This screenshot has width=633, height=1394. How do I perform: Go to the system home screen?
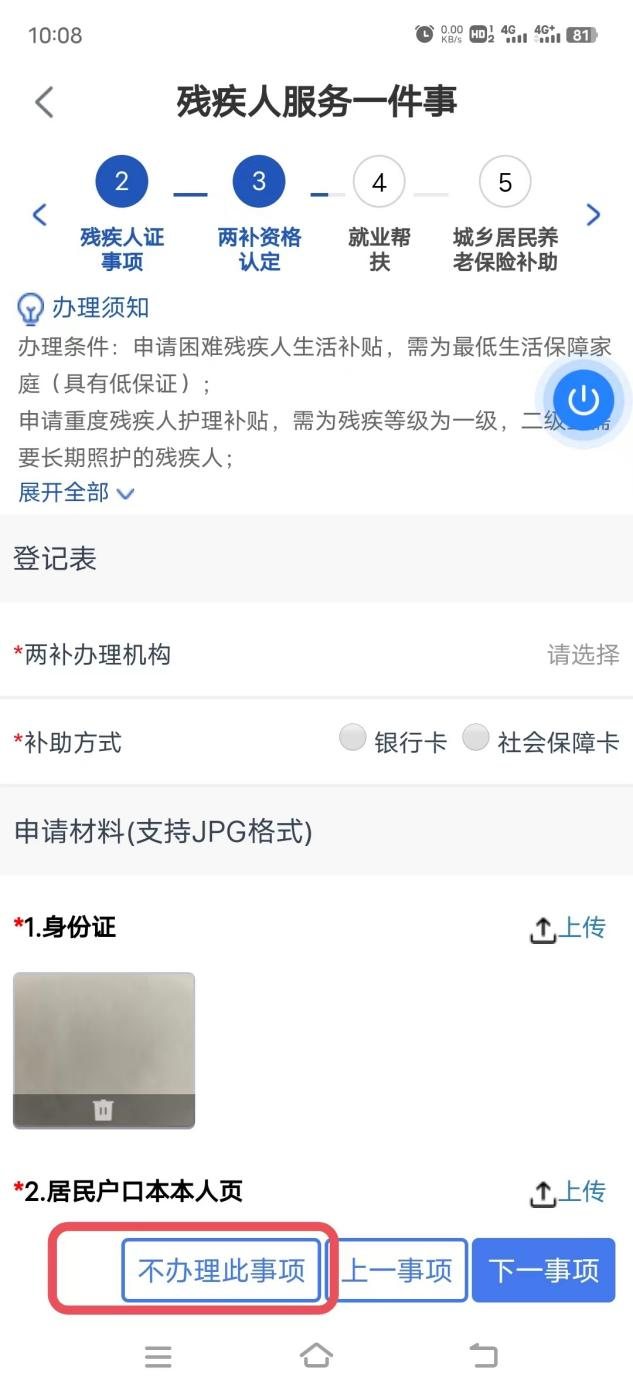[x=316, y=1356]
